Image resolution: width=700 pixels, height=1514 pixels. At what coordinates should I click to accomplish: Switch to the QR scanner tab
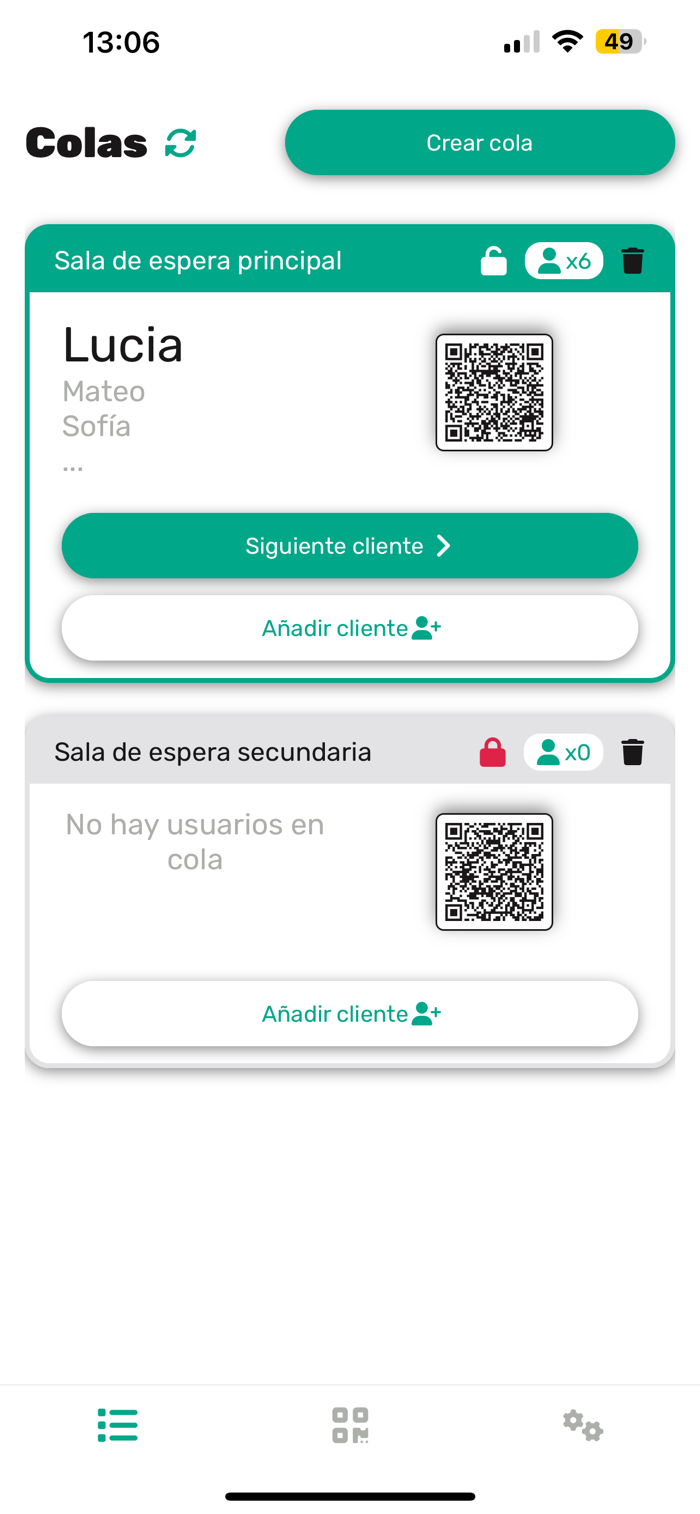350,1425
